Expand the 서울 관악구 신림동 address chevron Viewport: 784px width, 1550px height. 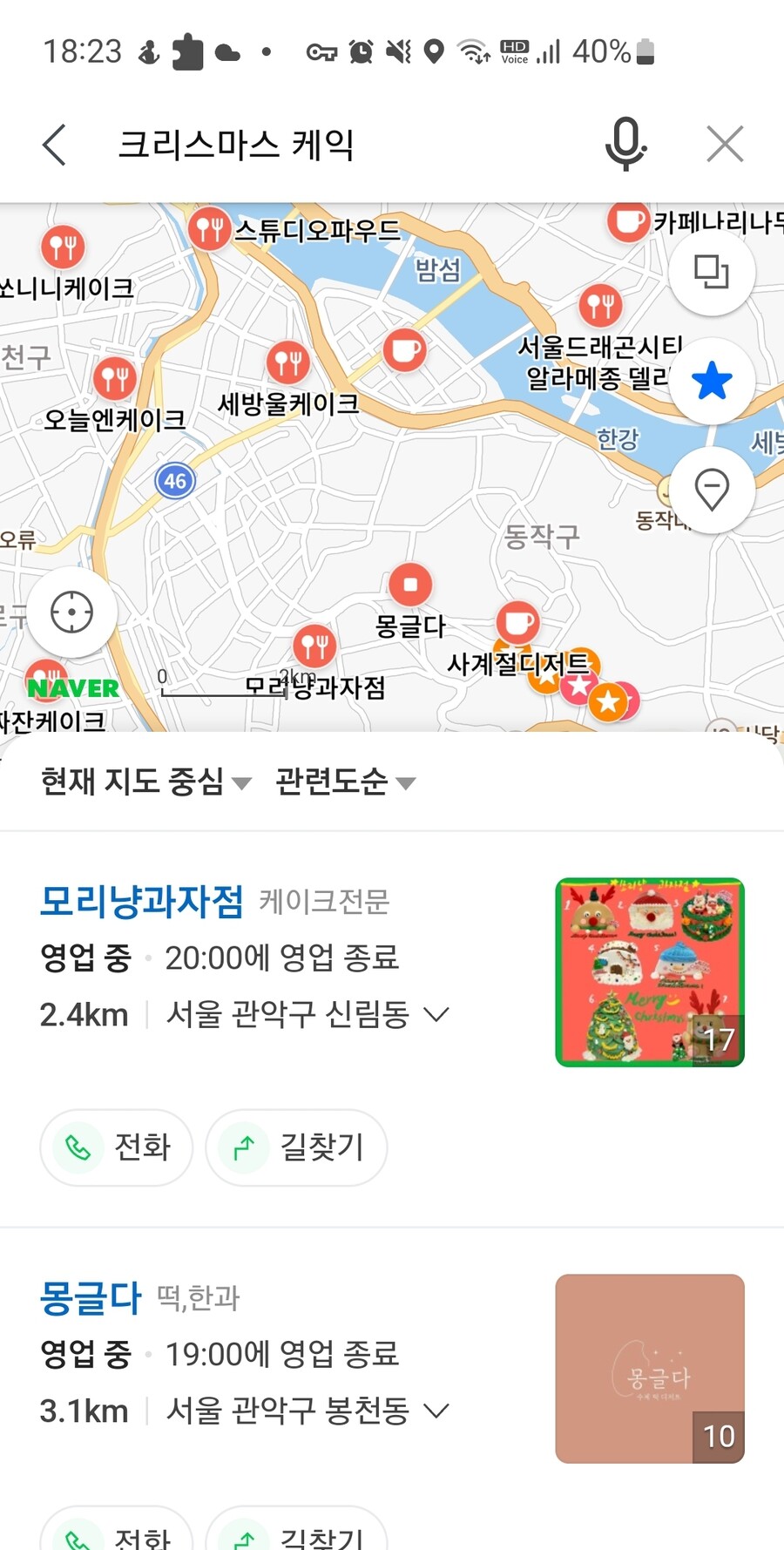[x=436, y=1013]
